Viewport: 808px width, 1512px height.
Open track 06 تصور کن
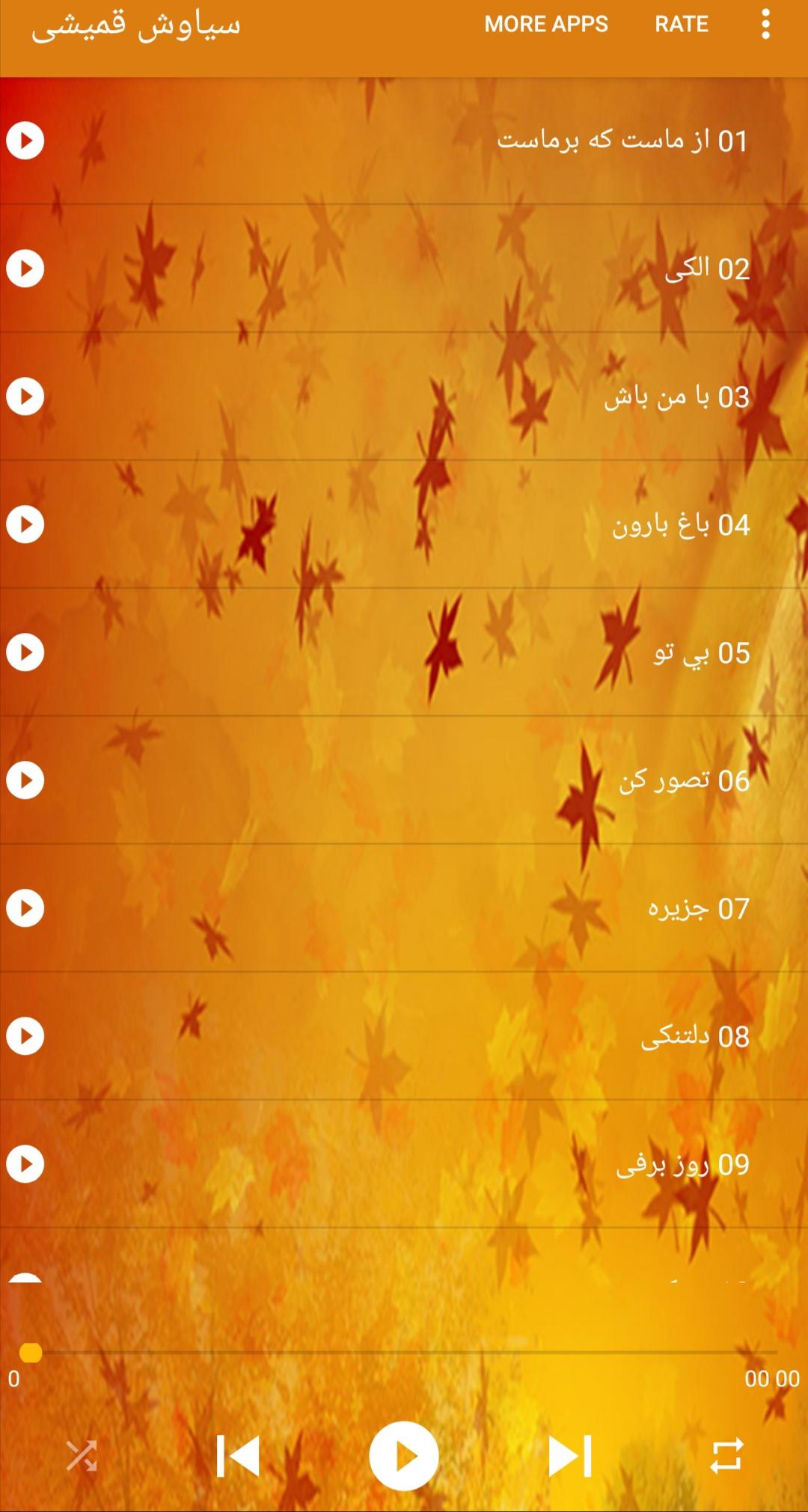tap(25, 780)
